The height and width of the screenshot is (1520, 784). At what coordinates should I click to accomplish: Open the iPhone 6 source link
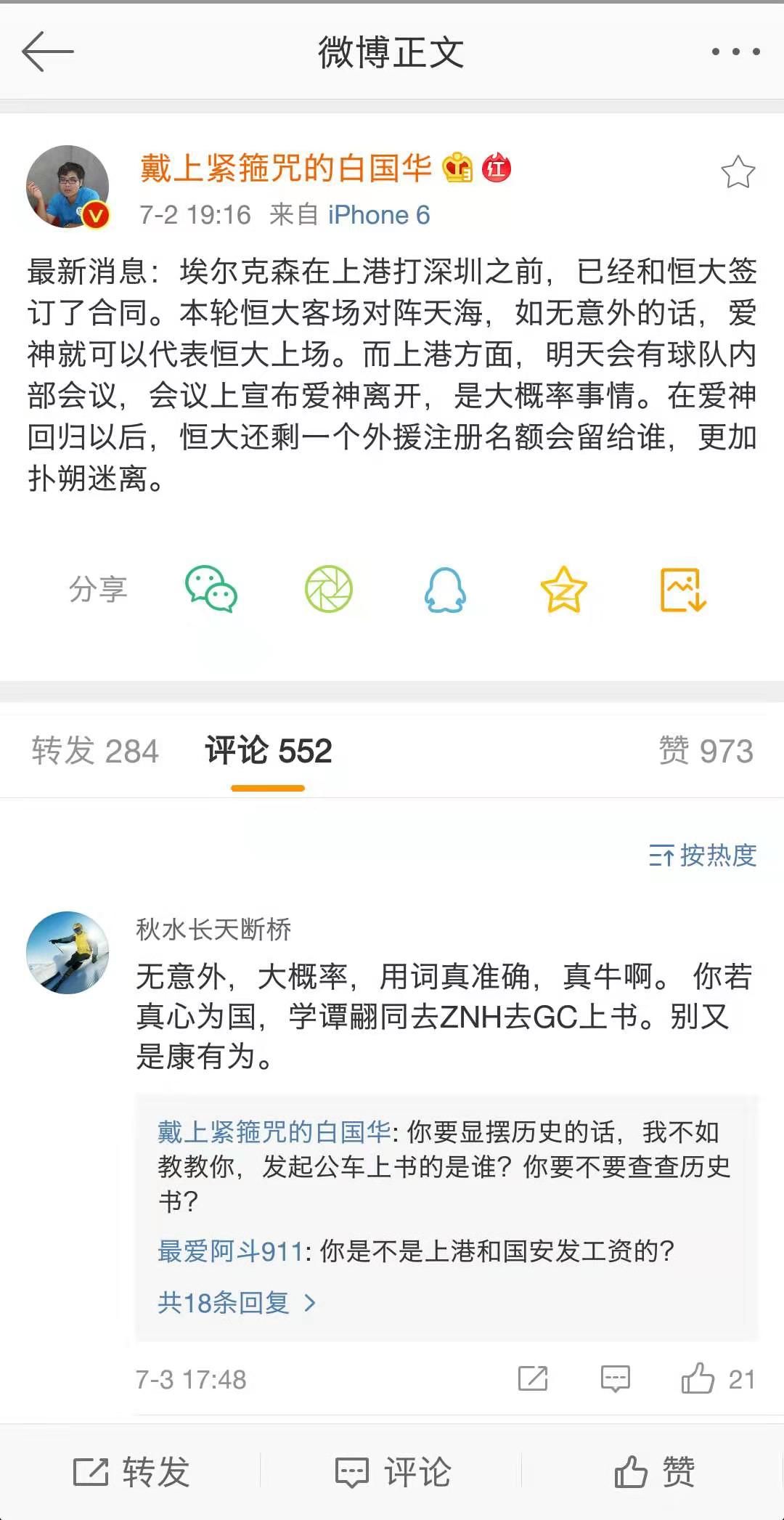coord(379,214)
